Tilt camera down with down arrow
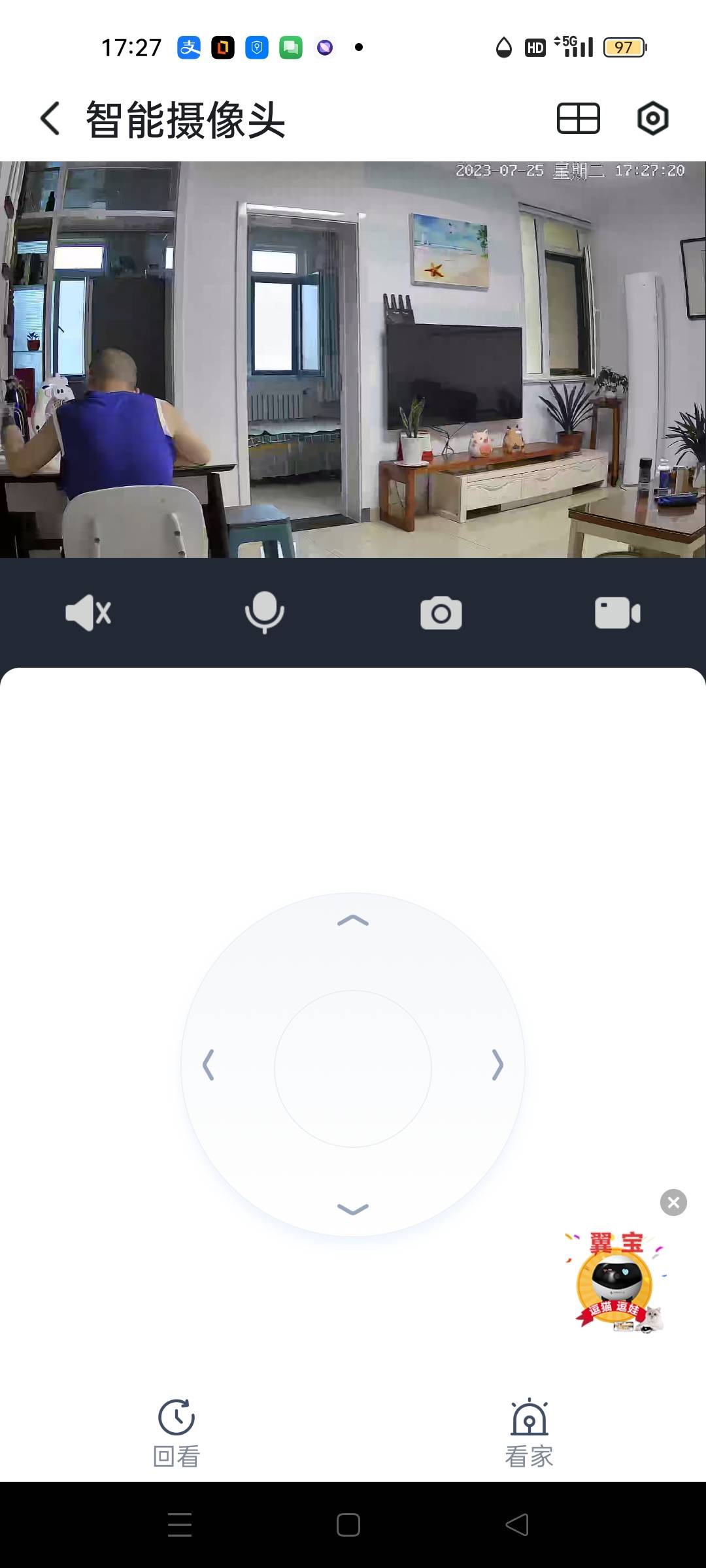 (353, 1209)
